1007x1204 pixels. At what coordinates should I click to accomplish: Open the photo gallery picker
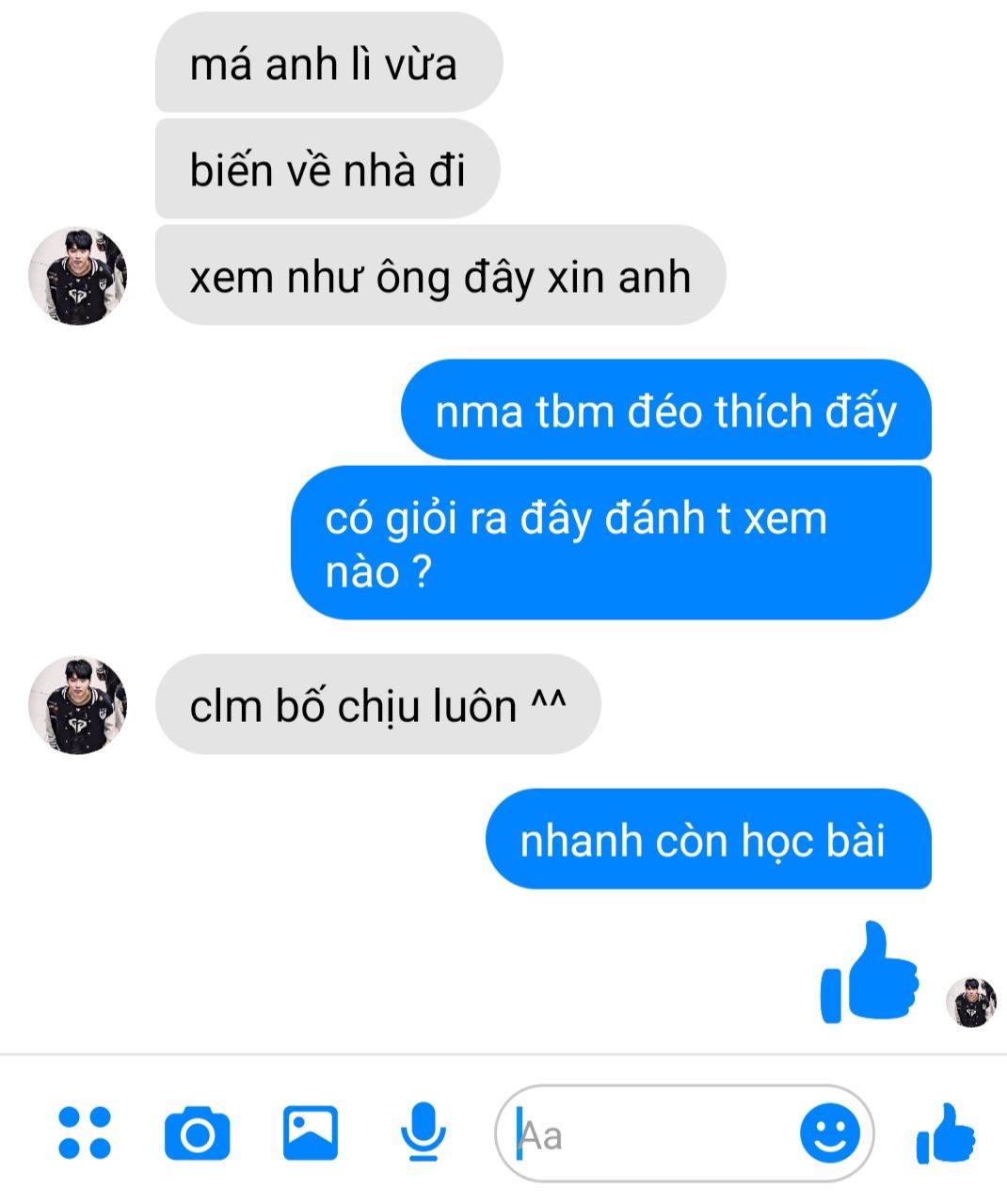tap(311, 1132)
